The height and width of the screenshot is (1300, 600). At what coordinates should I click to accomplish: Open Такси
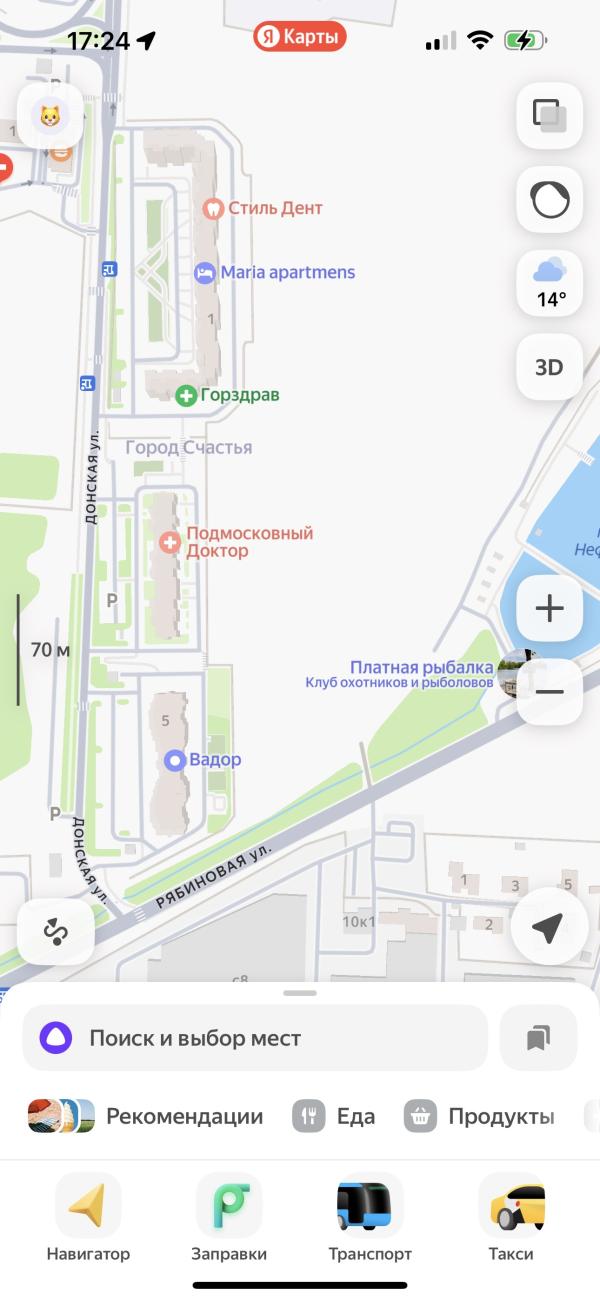click(x=511, y=1218)
